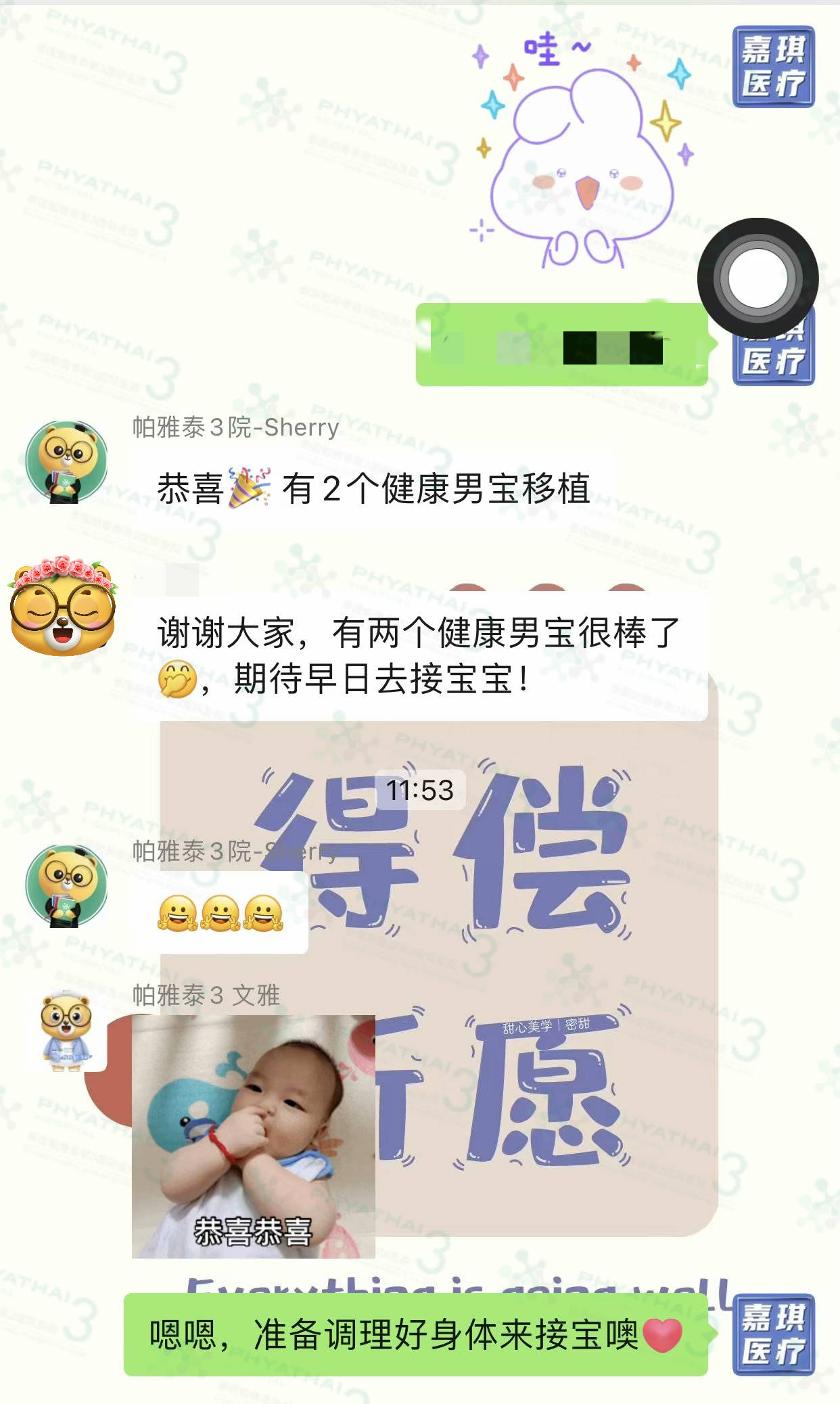Open the AssistiveTouch floating button

757,278
